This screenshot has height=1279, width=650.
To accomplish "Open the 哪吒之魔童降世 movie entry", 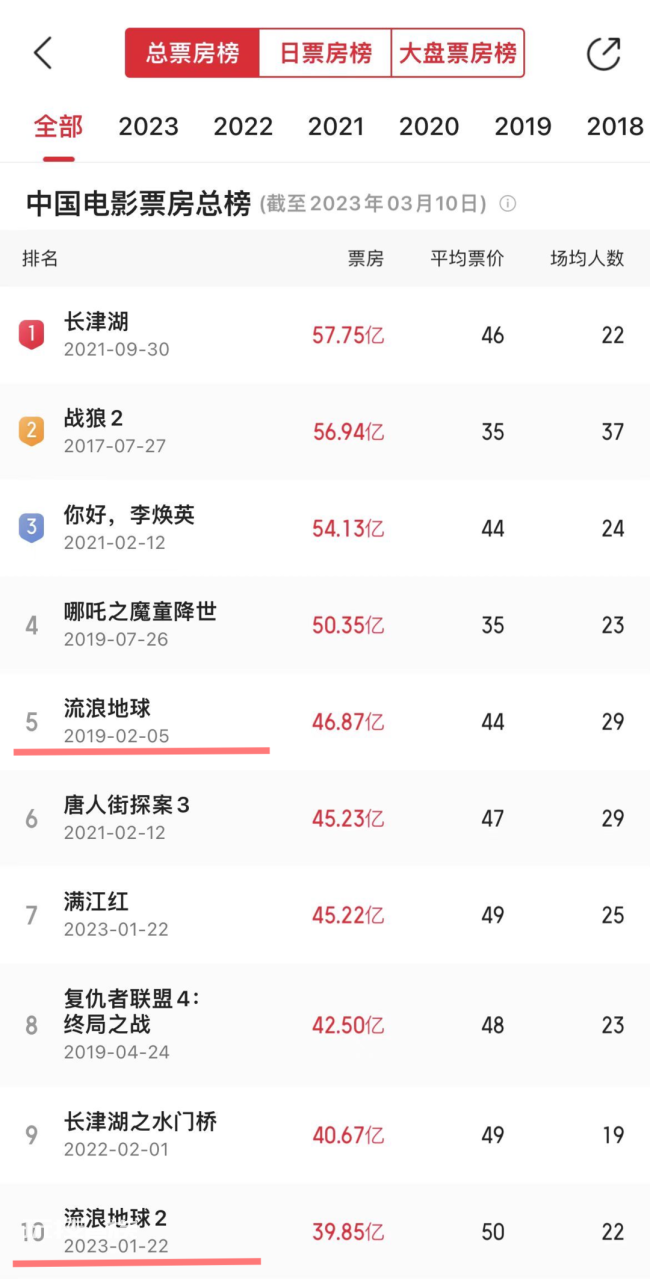I will pyautogui.click(x=325, y=625).
